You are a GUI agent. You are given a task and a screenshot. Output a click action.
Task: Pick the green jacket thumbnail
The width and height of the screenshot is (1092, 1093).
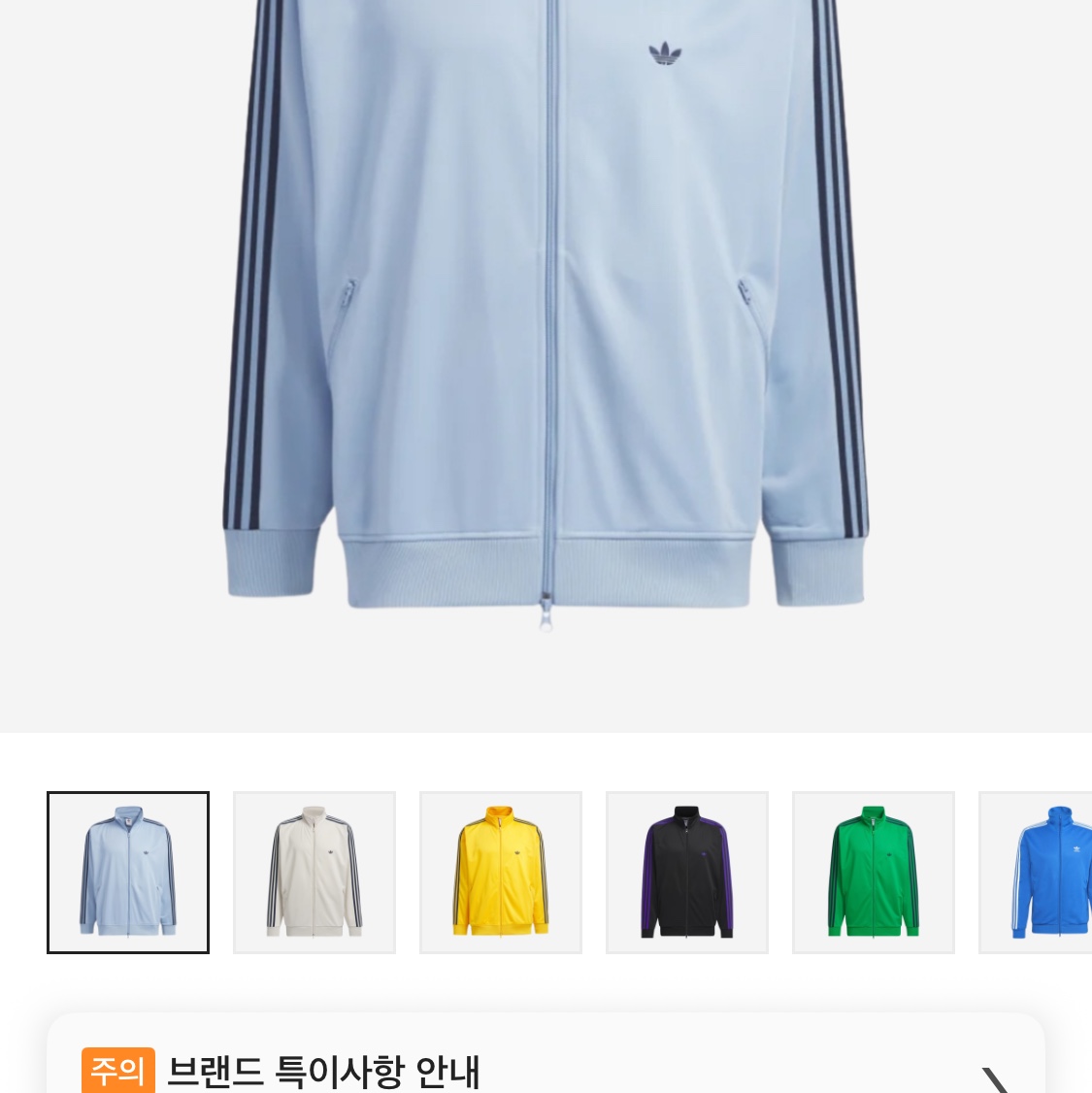click(x=874, y=873)
